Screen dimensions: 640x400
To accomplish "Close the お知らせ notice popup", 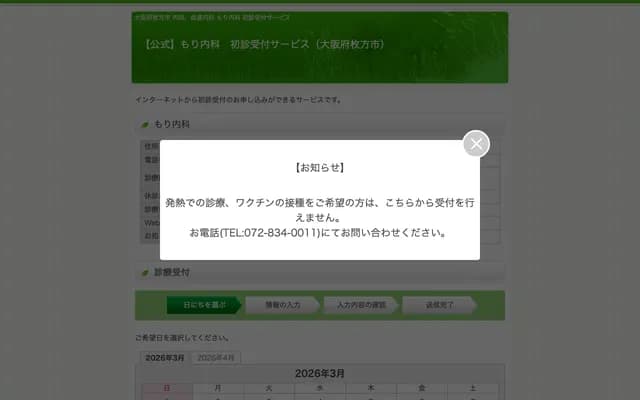I will 476,144.
